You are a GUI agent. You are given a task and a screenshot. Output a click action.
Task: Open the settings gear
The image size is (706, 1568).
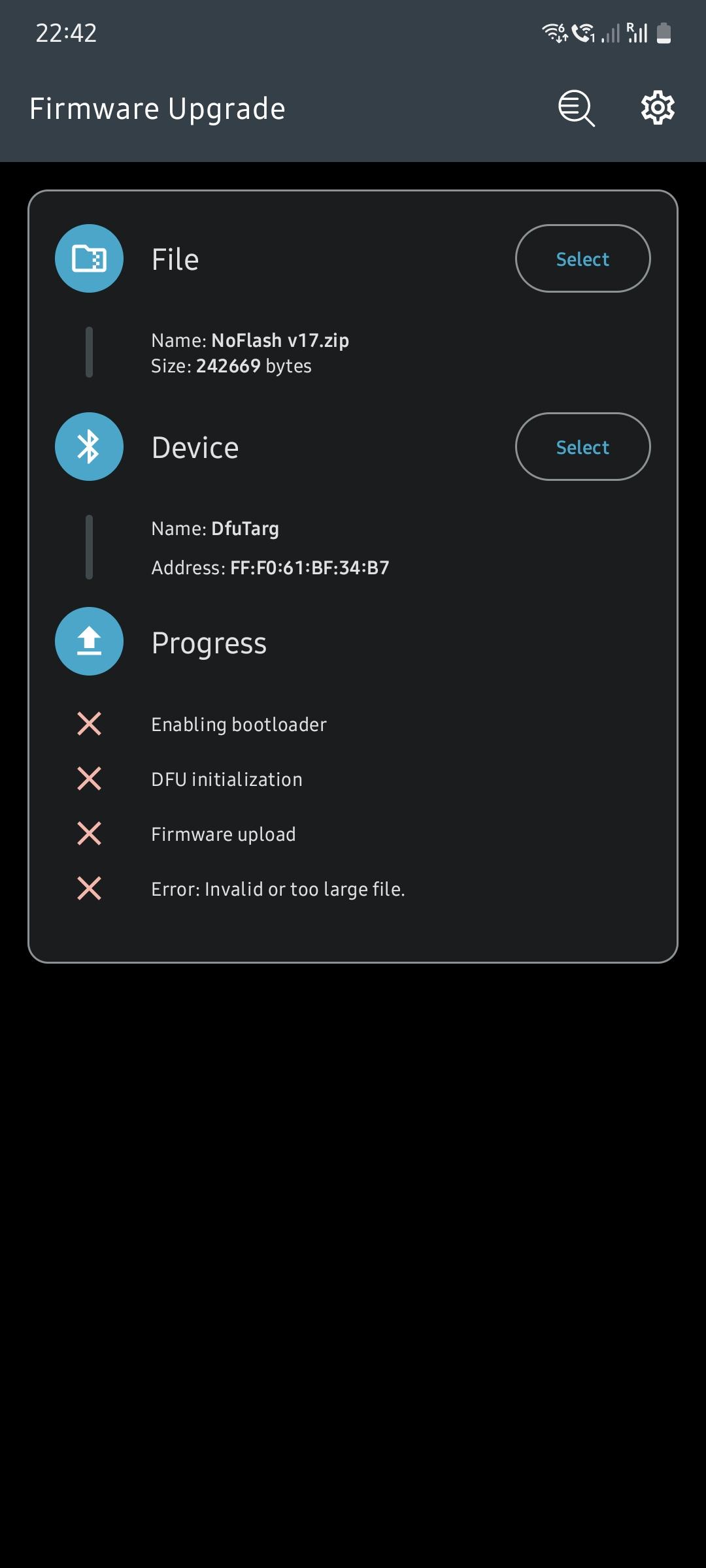[x=658, y=108]
